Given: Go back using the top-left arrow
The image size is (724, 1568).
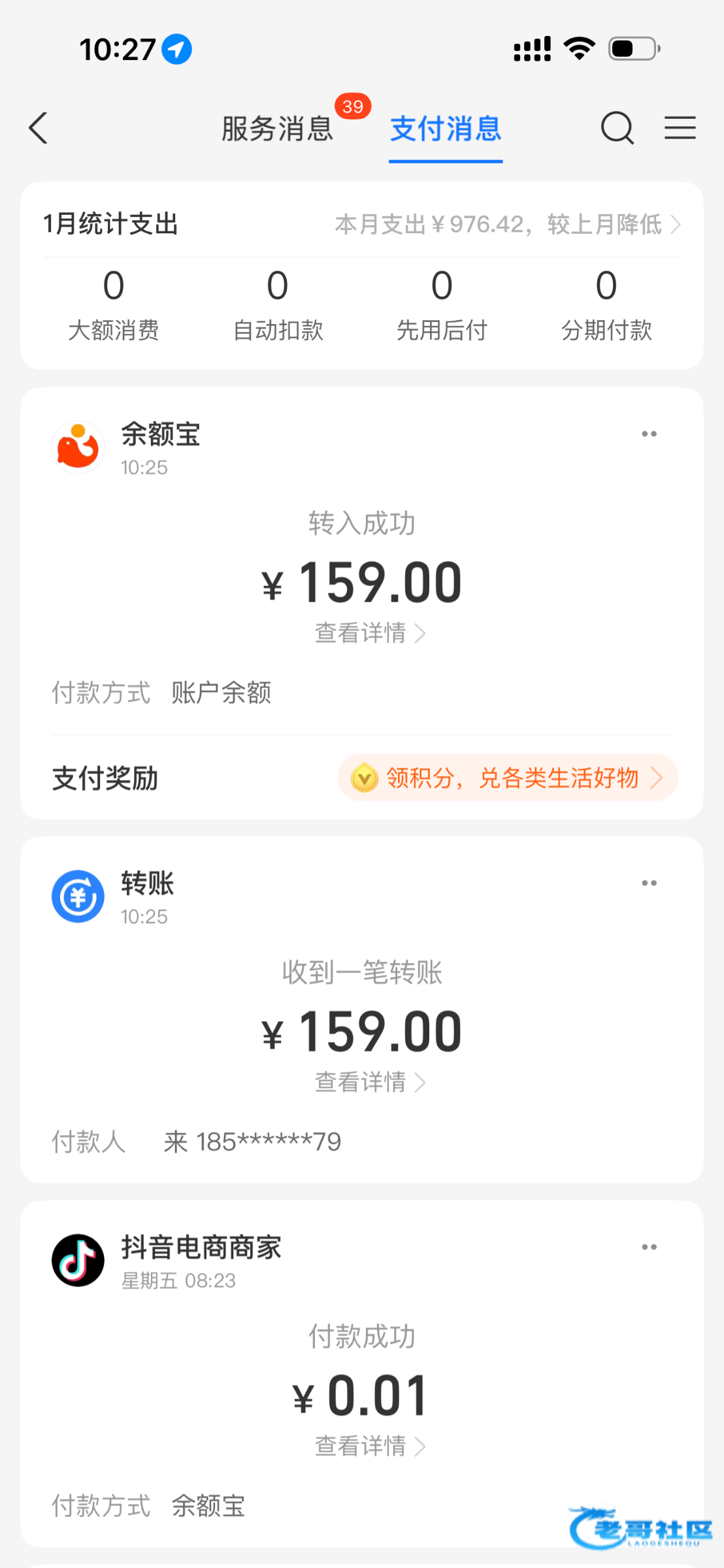Looking at the screenshot, I should click(x=39, y=128).
